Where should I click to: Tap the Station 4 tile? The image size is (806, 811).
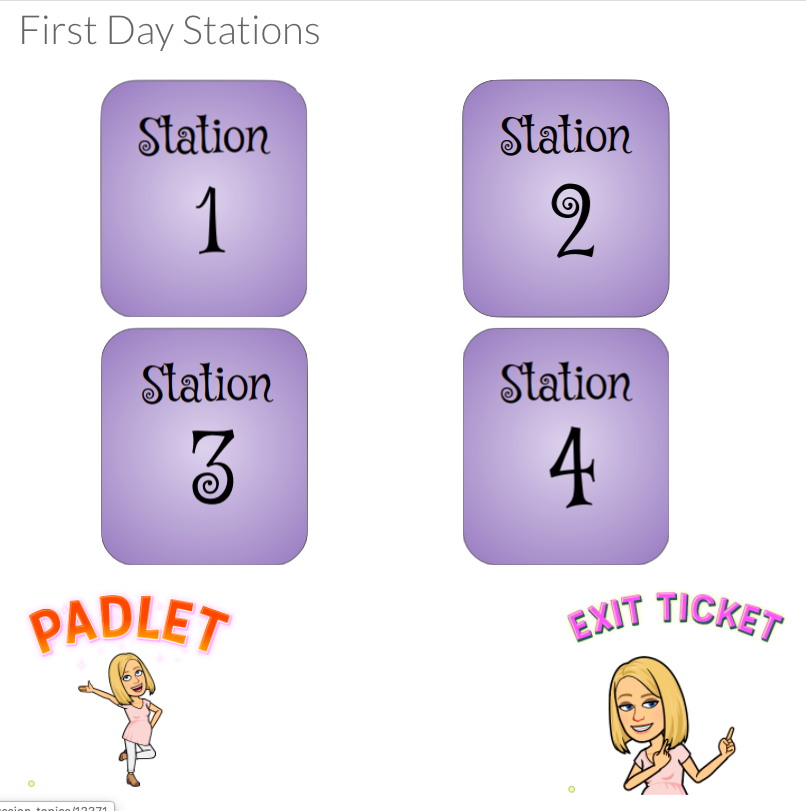pyautogui.click(x=566, y=446)
